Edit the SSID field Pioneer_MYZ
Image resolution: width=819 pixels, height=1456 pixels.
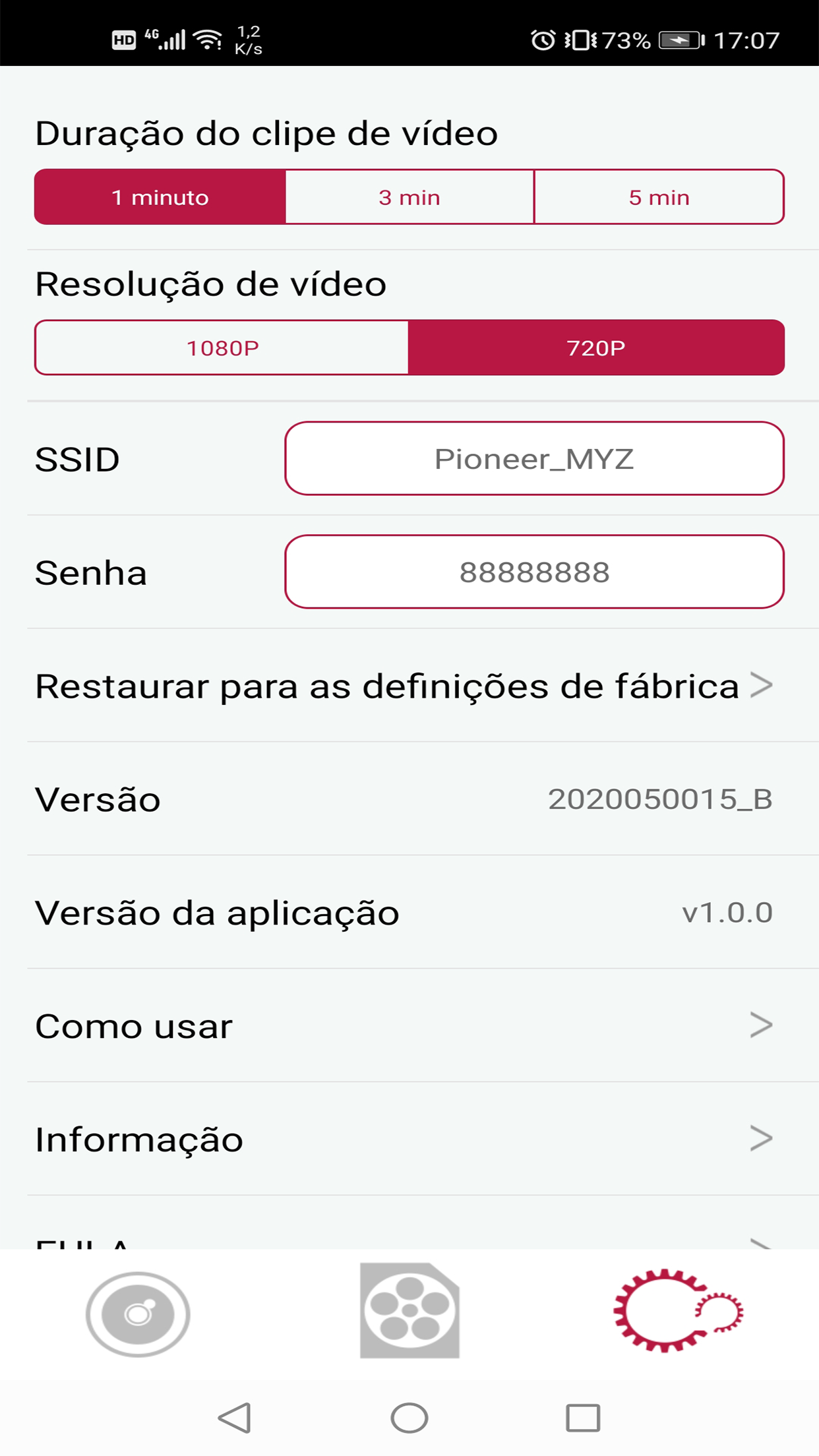534,458
